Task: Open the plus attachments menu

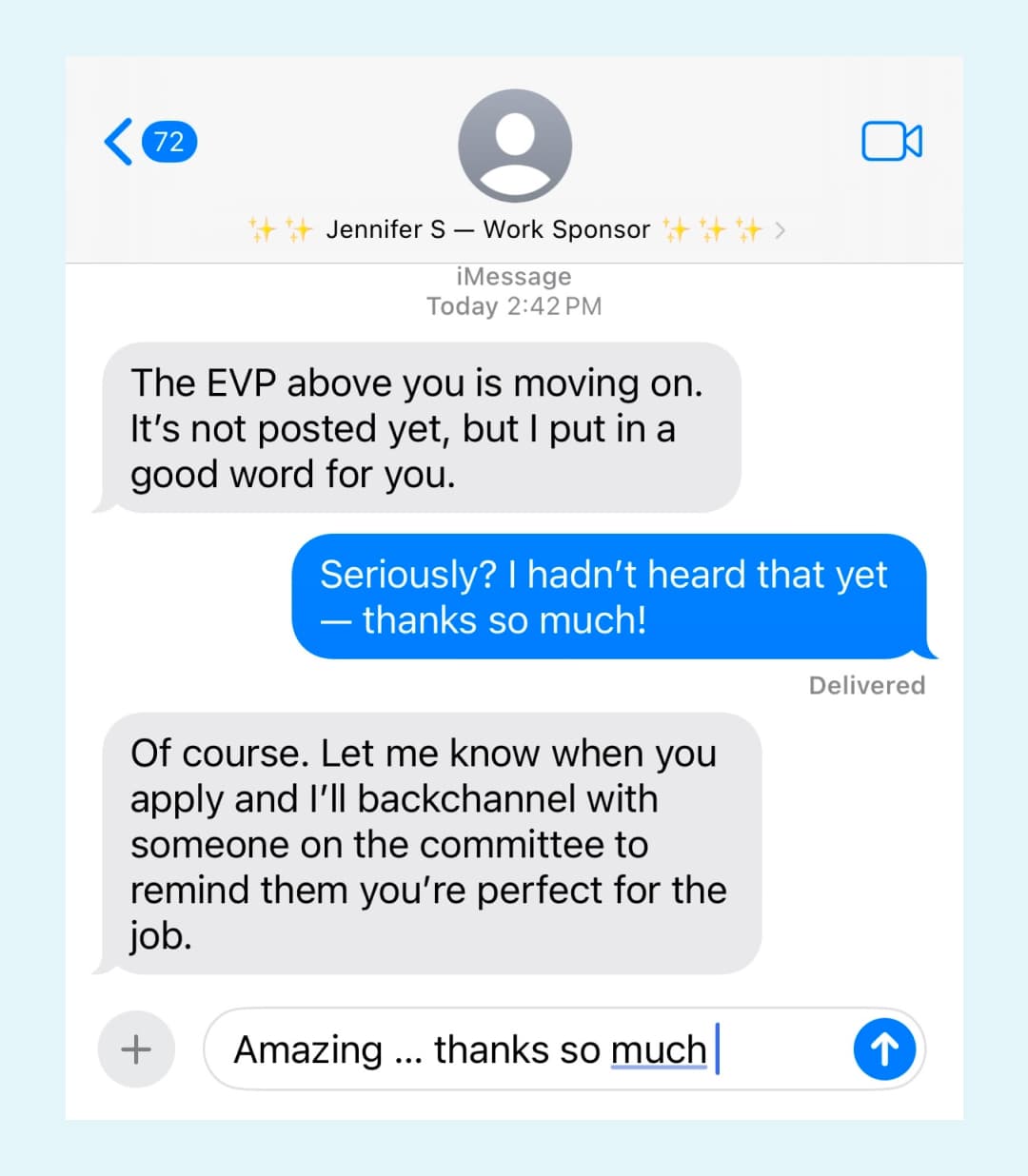Action: click(x=136, y=1049)
